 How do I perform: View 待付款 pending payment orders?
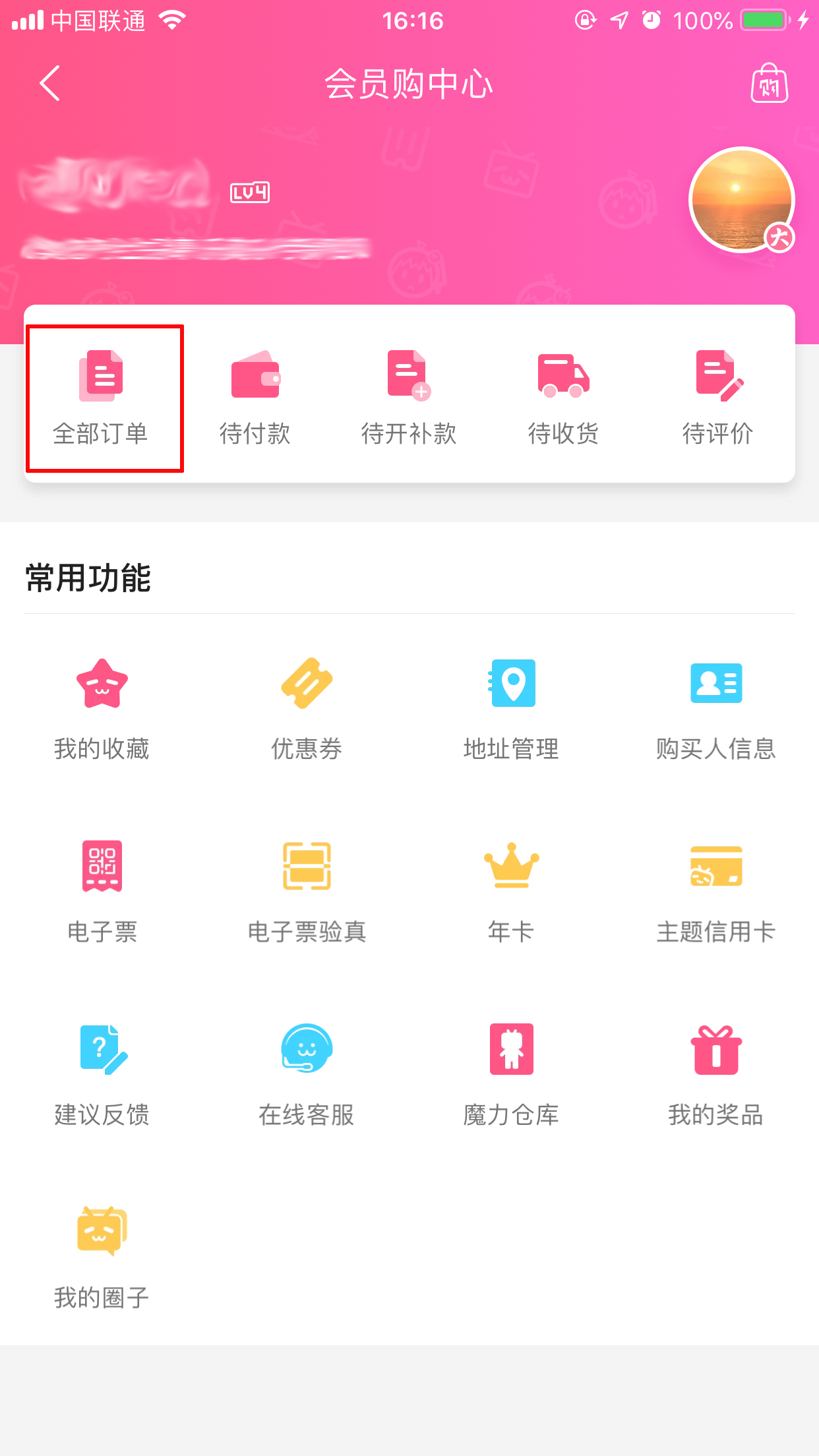pos(255,397)
